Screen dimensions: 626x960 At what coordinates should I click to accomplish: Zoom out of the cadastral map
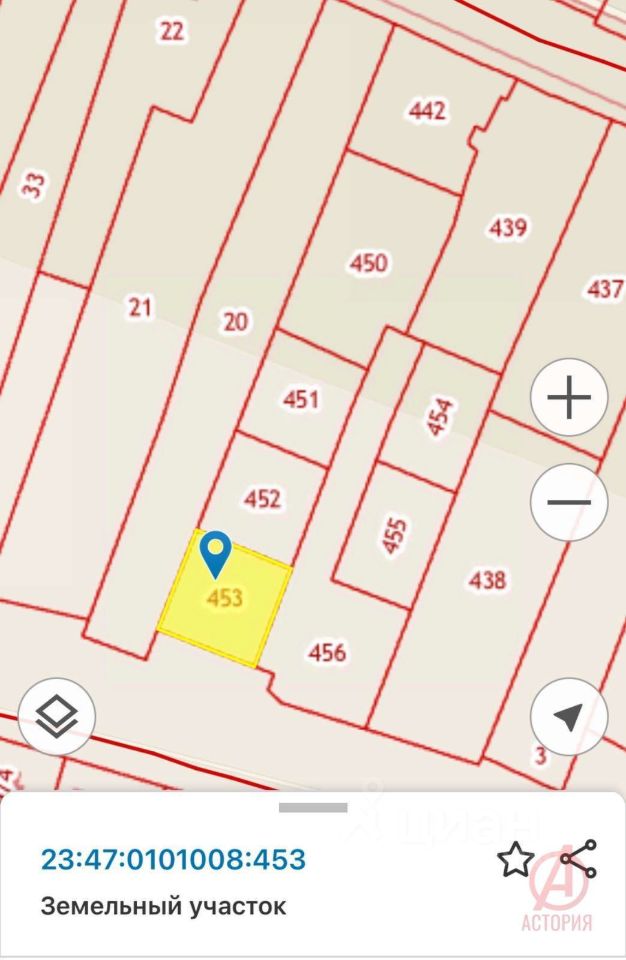tap(569, 502)
